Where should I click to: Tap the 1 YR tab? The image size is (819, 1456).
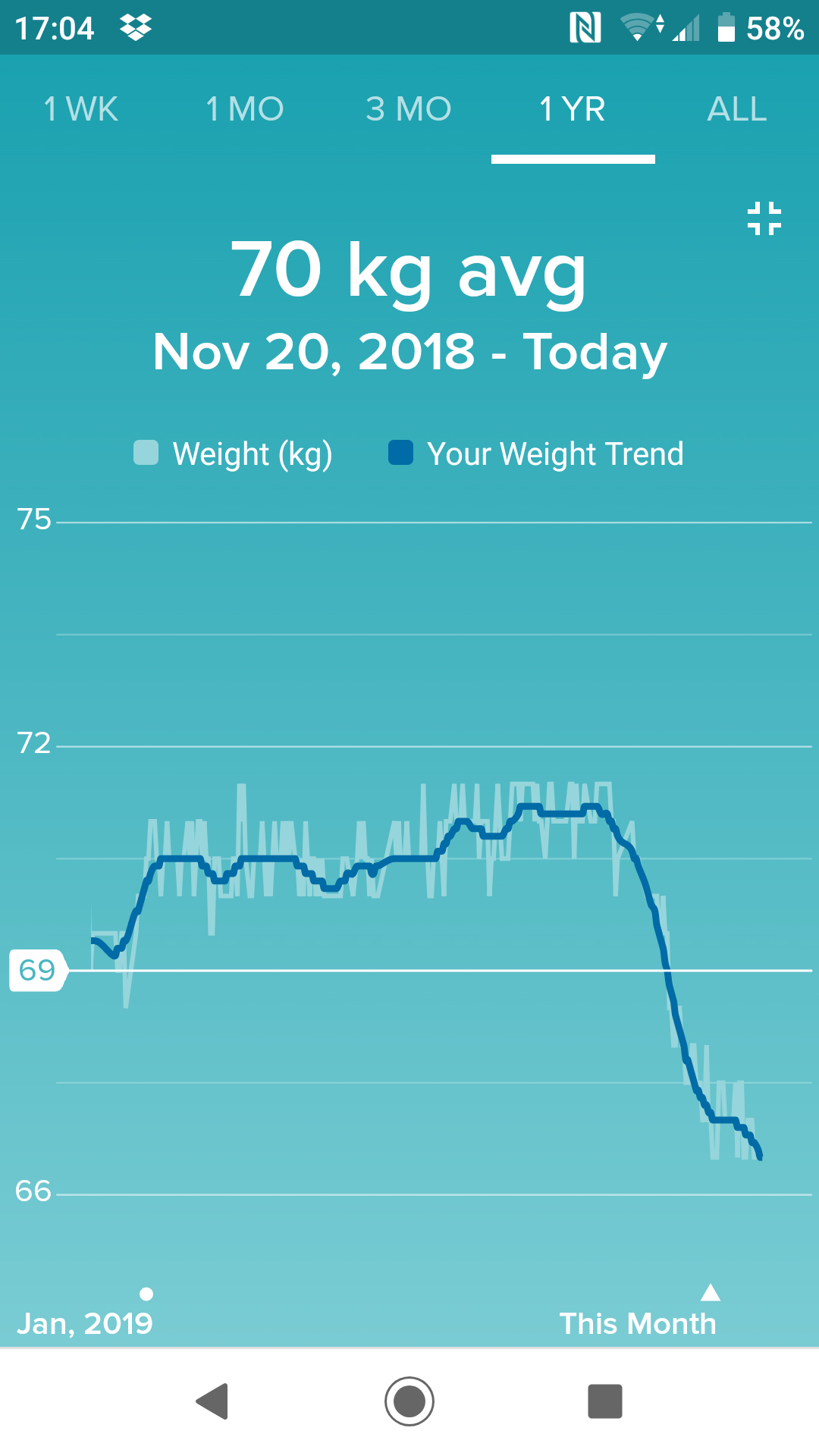click(573, 109)
